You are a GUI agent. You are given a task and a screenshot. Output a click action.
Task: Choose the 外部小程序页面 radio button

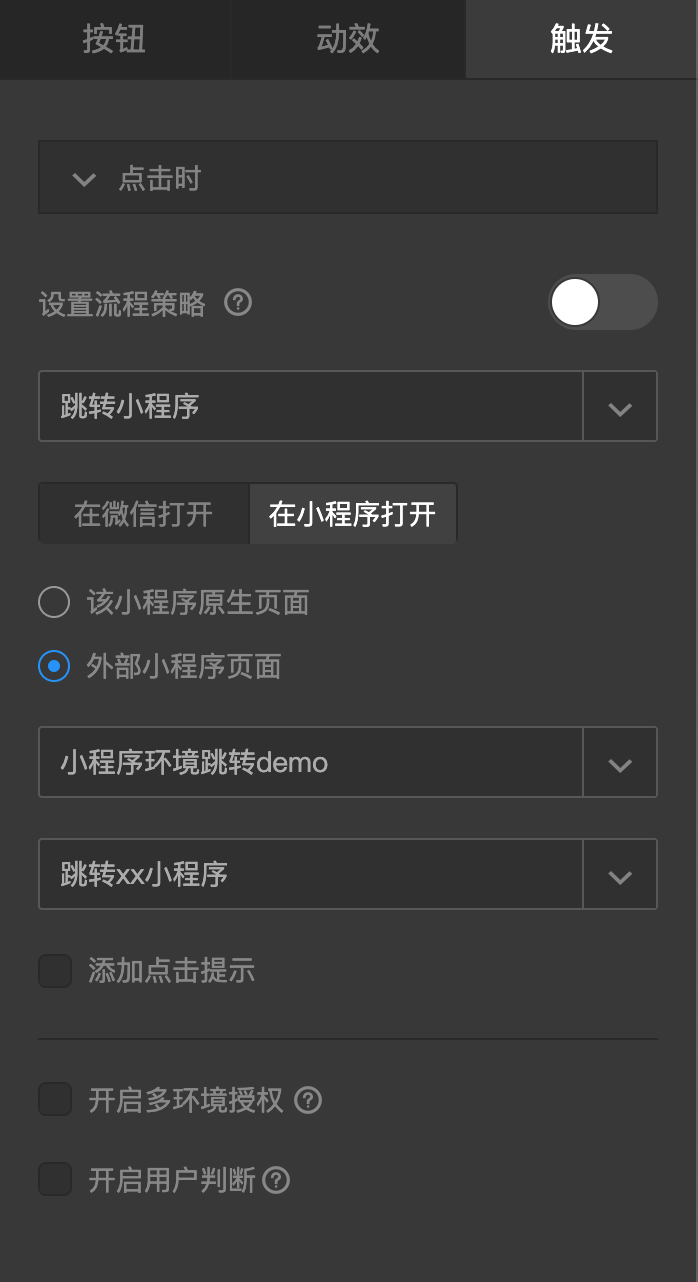coord(54,666)
